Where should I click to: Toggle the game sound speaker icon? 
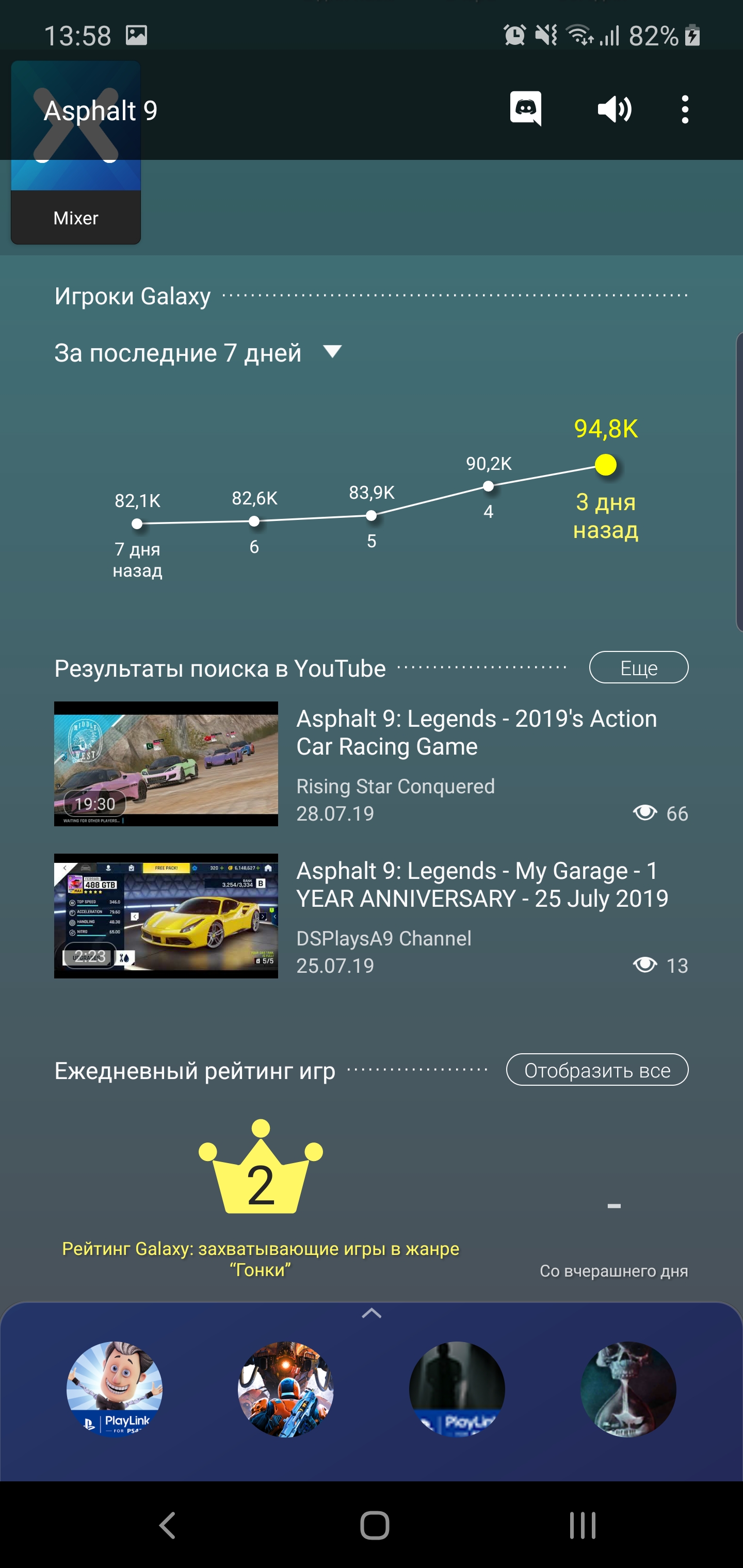click(614, 109)
